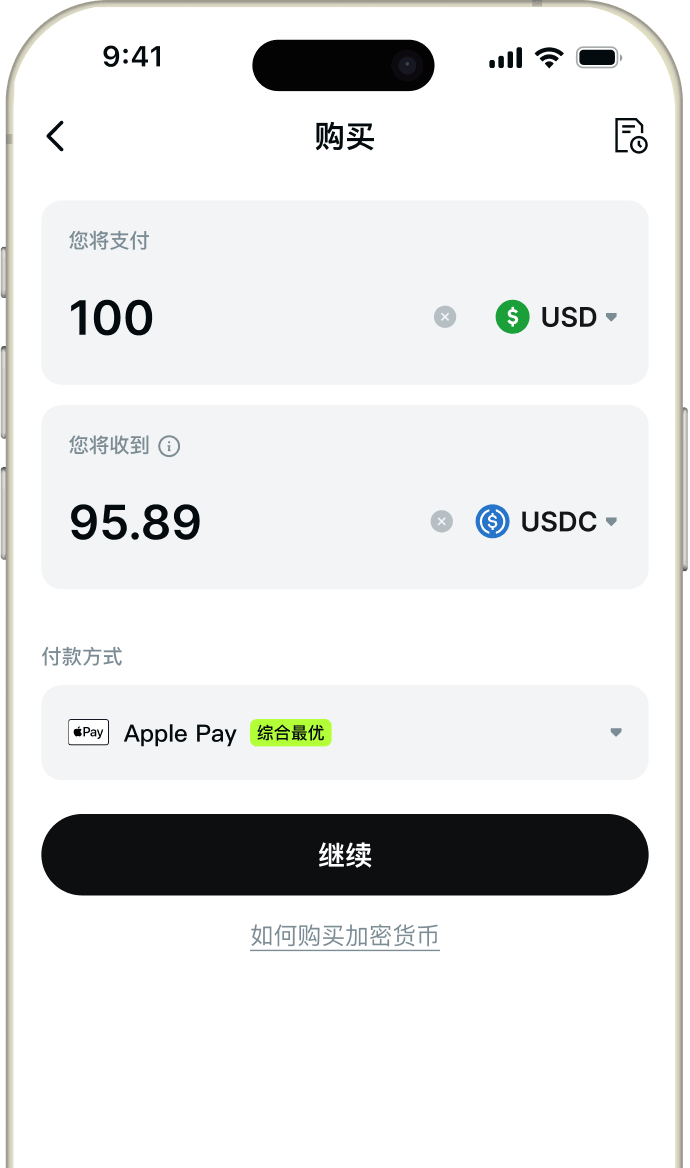Show info about 您将收到
Image resolution: width=690 pixels, height=1168 pixels.
(x=169, y=446)
